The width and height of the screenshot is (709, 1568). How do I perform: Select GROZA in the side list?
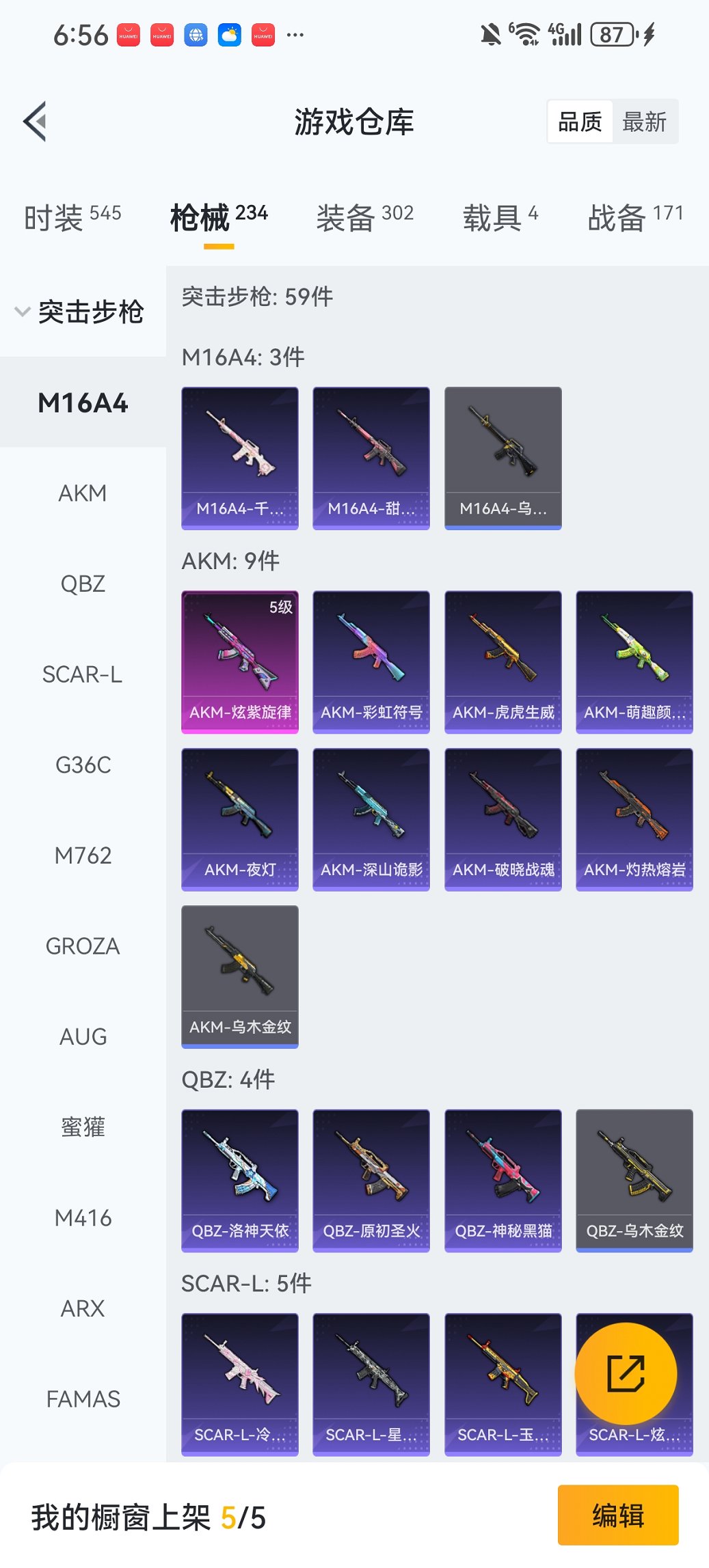[x=83, y=946]
